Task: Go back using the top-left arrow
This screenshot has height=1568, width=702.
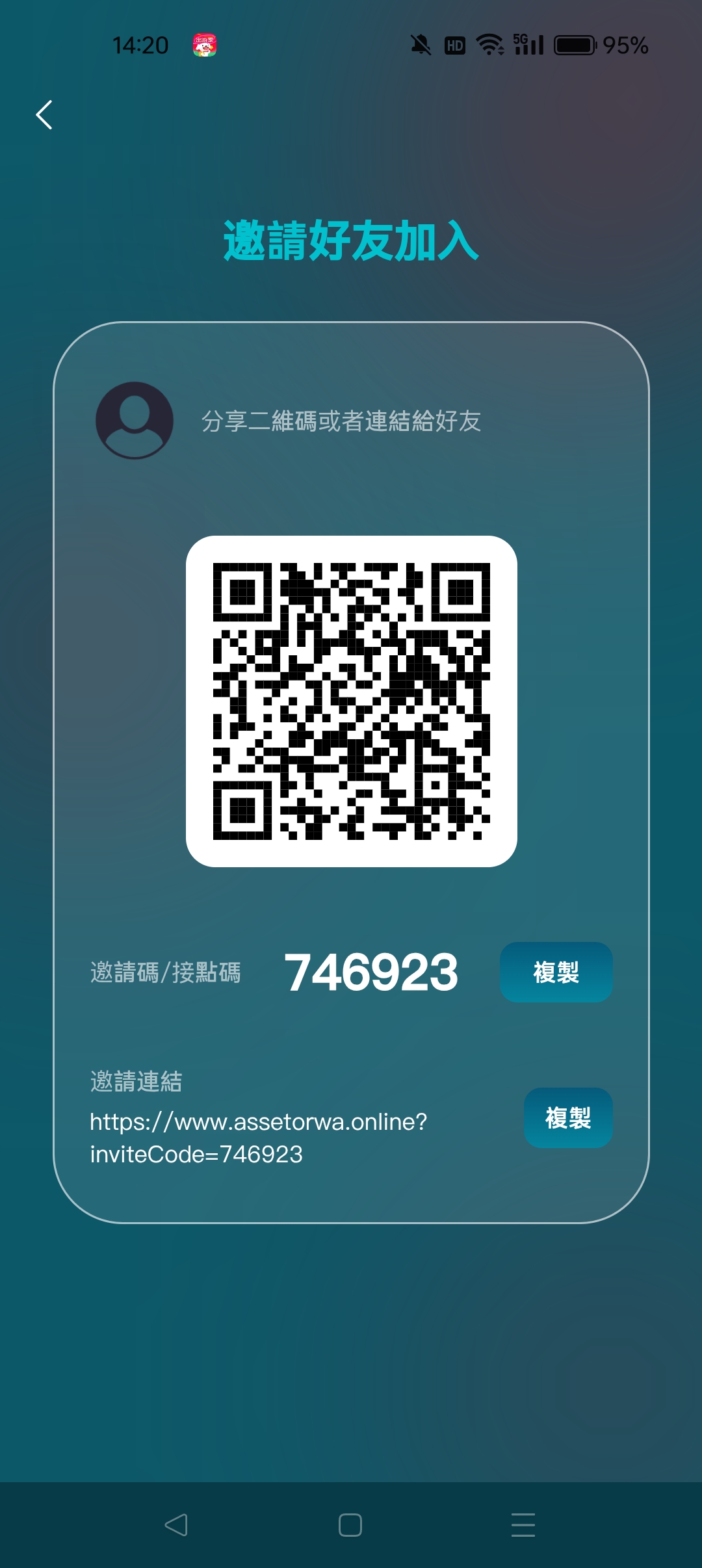Action: coord(44,115)
